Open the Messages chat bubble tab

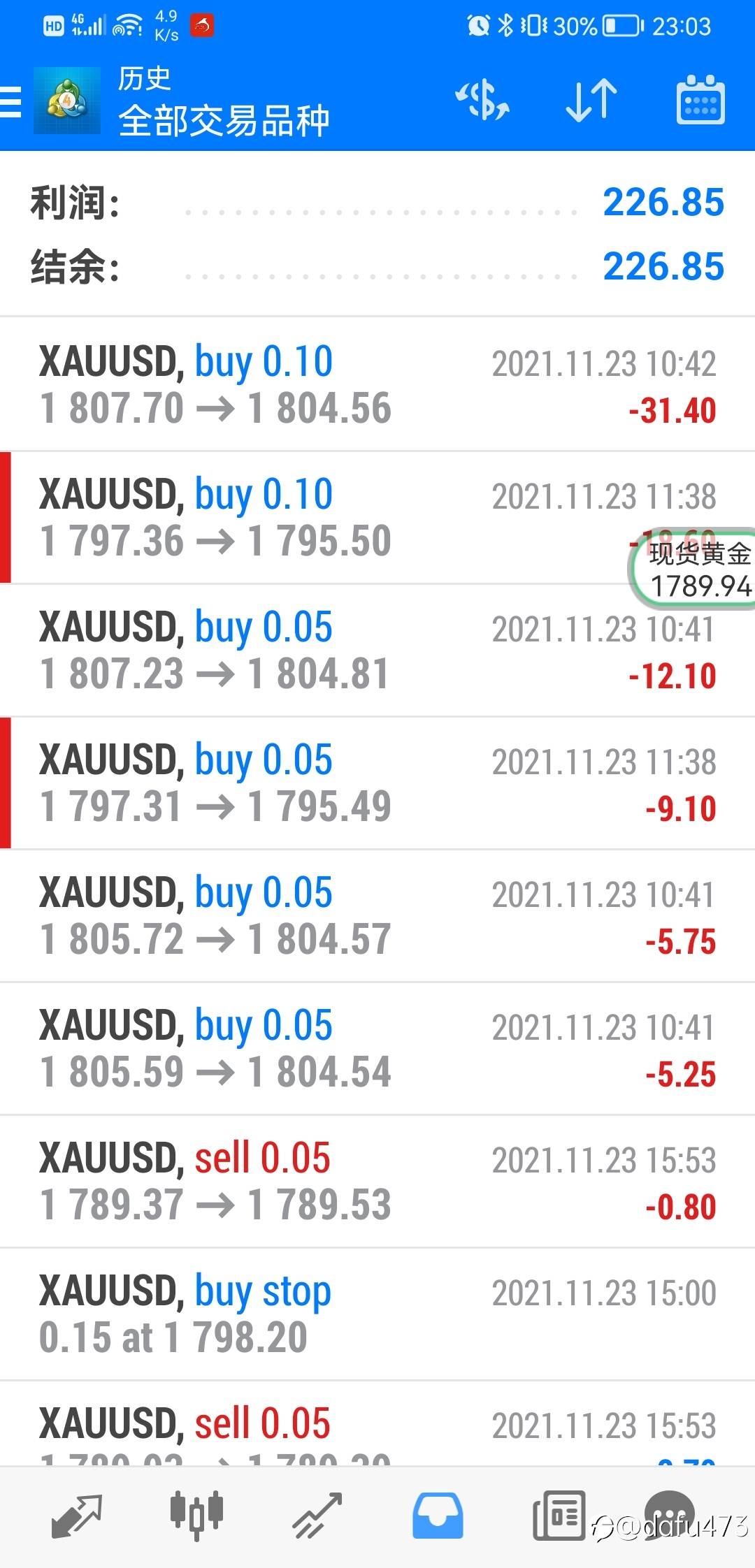670,1513
